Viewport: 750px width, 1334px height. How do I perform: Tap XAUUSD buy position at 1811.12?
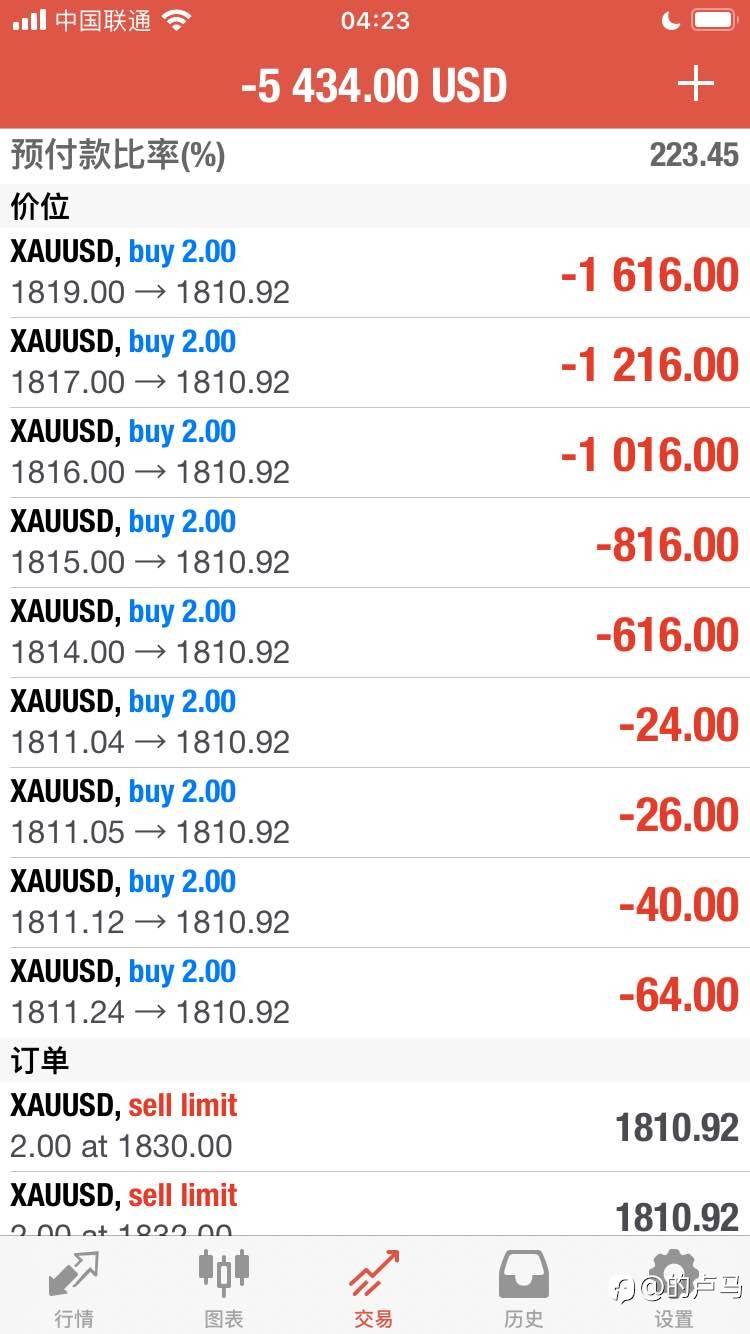(x=375, y=903)
